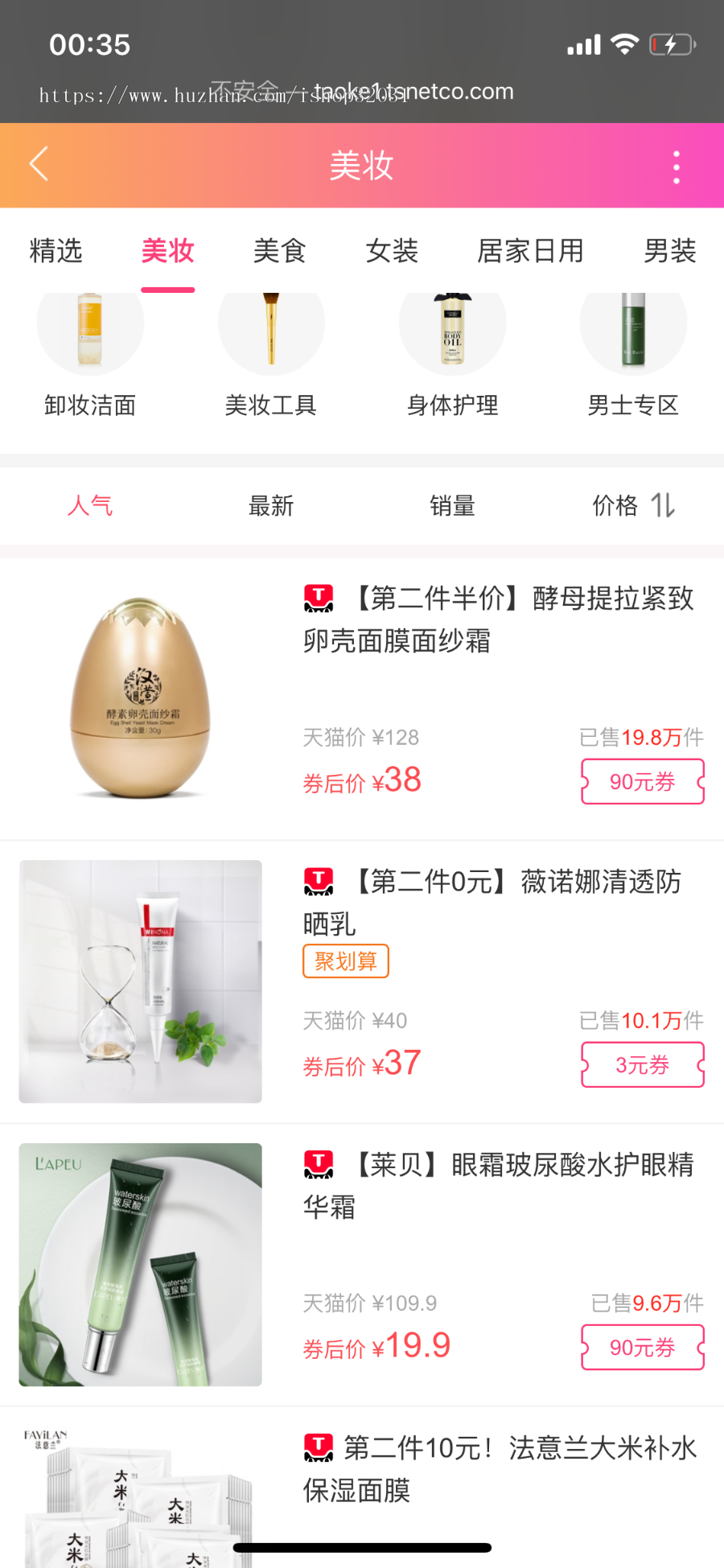The height and width of the screenshot is (1568, 724).
Task: Open the three-dot overflow menu
Action: coord(677,163)
